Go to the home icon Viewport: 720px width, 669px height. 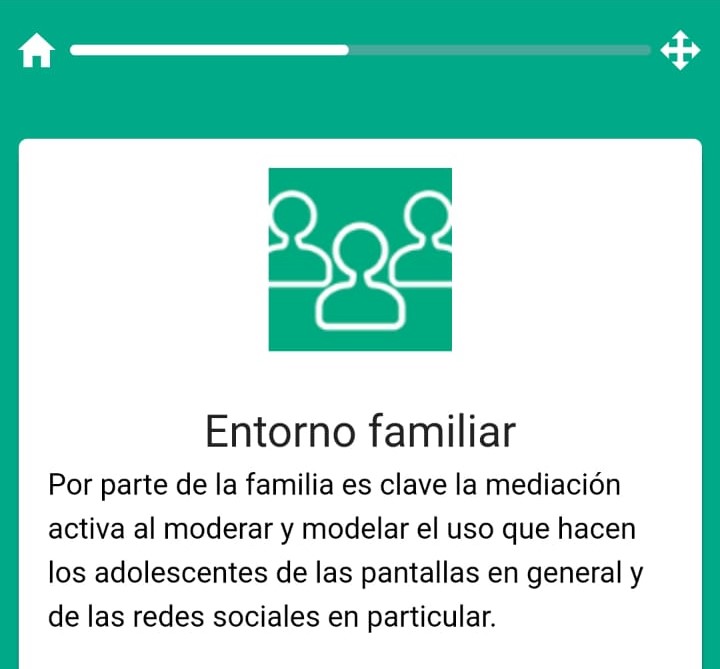click(36, 50)
